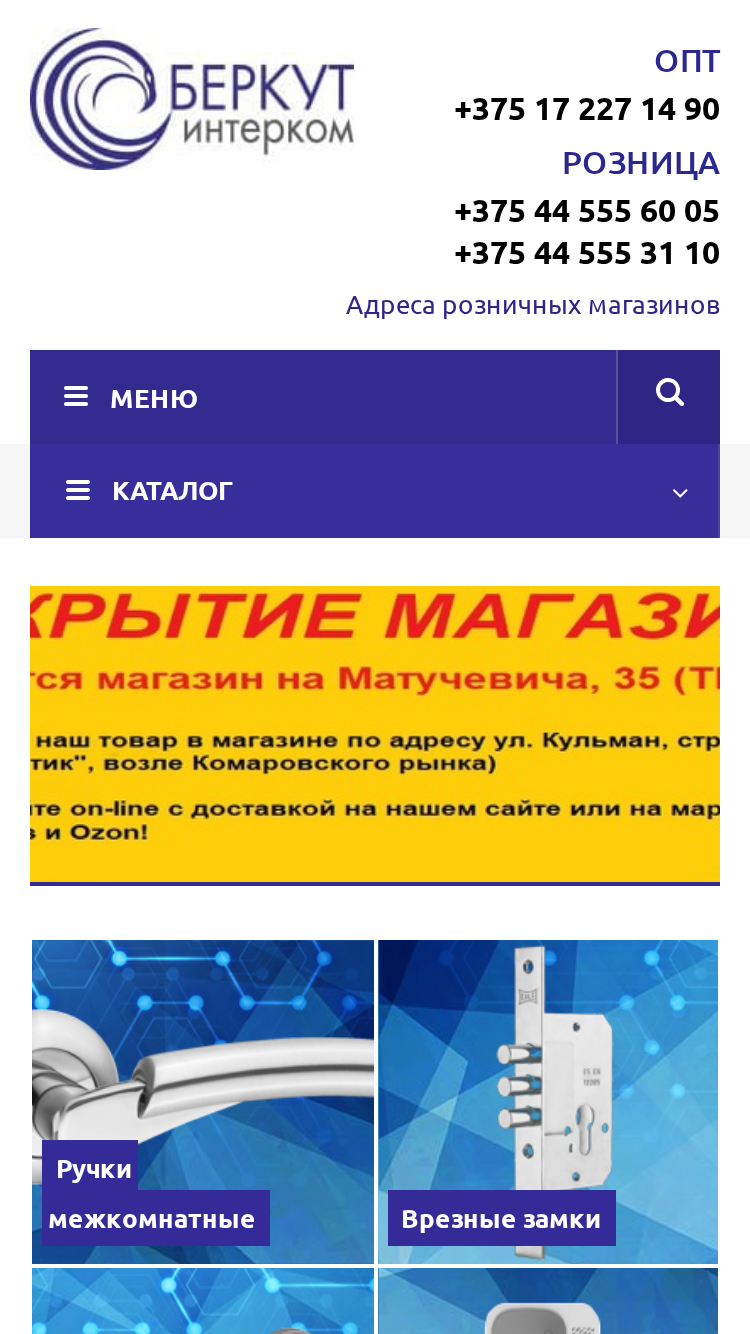Viewport: 750px width, 1334px height.
Task: Open the search magnifier icon
Action: click(669, 396)
